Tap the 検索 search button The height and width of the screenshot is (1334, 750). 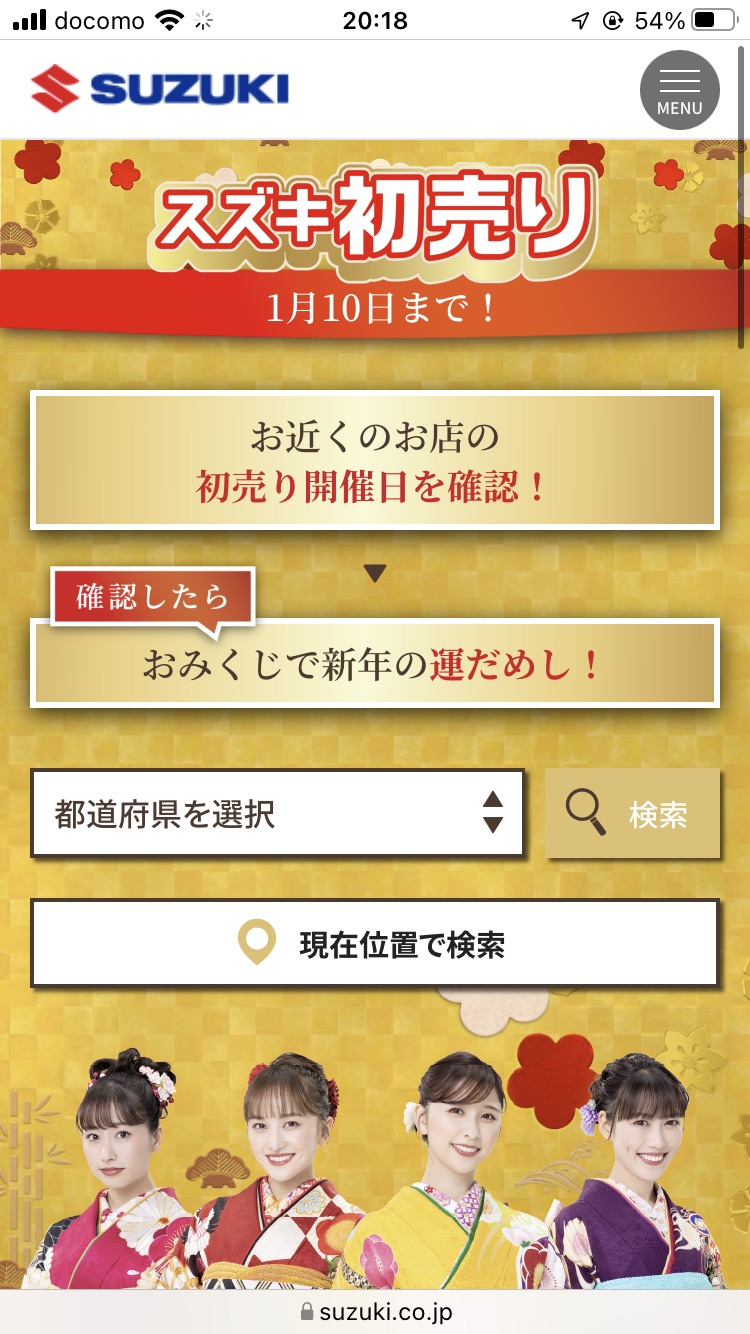click(632, 813)
